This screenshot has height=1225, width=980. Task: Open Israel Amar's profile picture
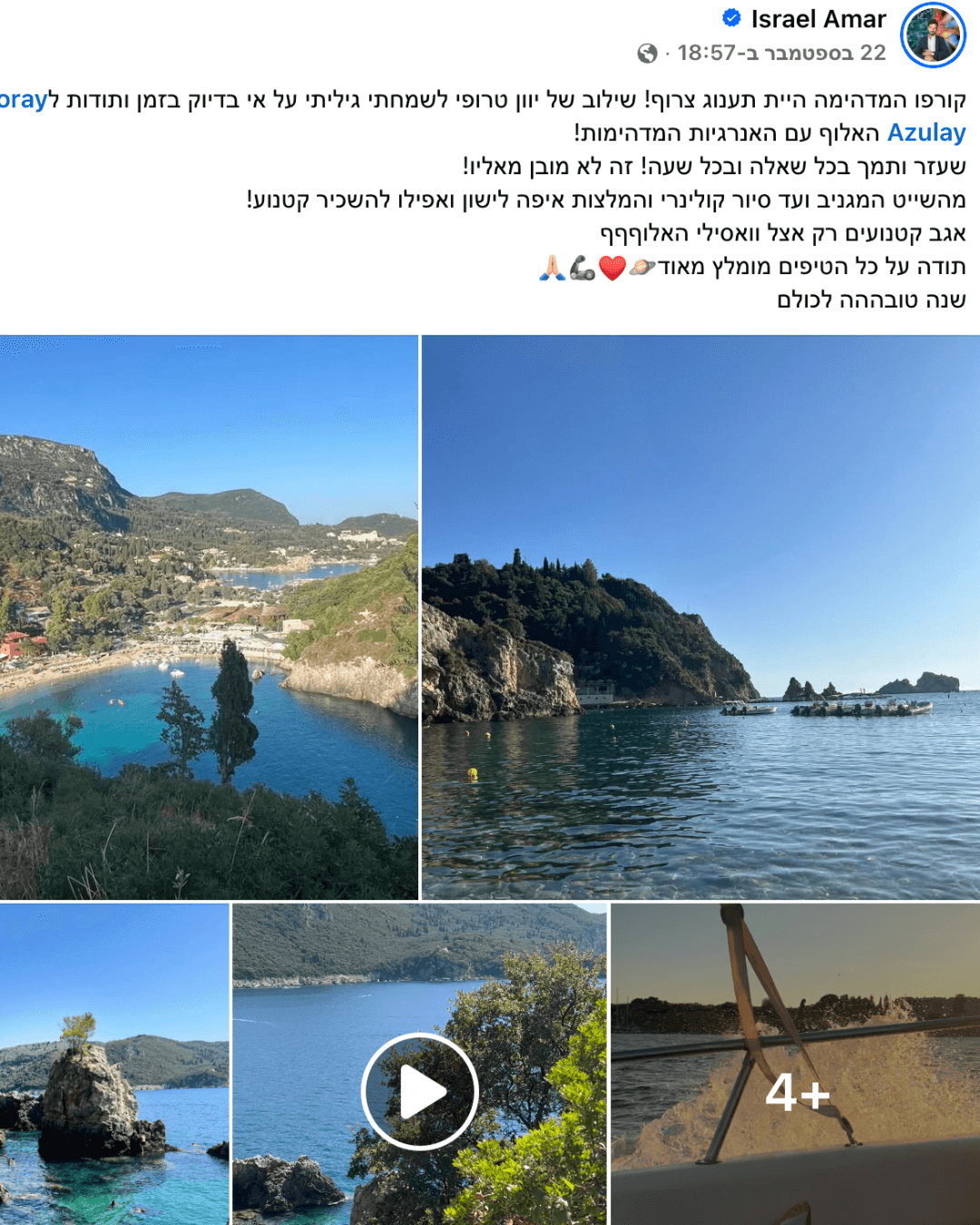(x=933, y=35)
